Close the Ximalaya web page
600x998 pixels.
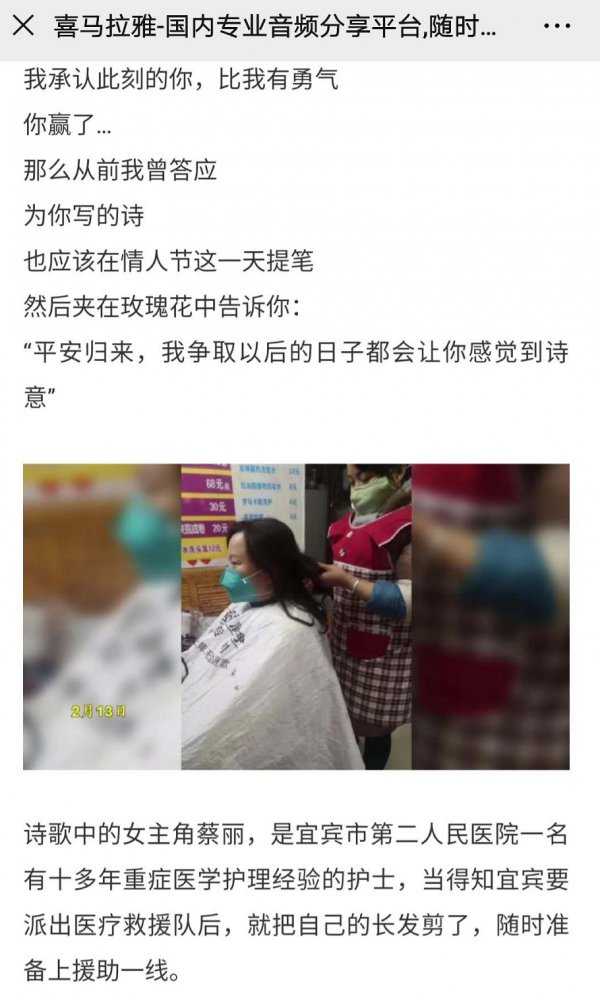pyautogui.click(x=24, y=26)
